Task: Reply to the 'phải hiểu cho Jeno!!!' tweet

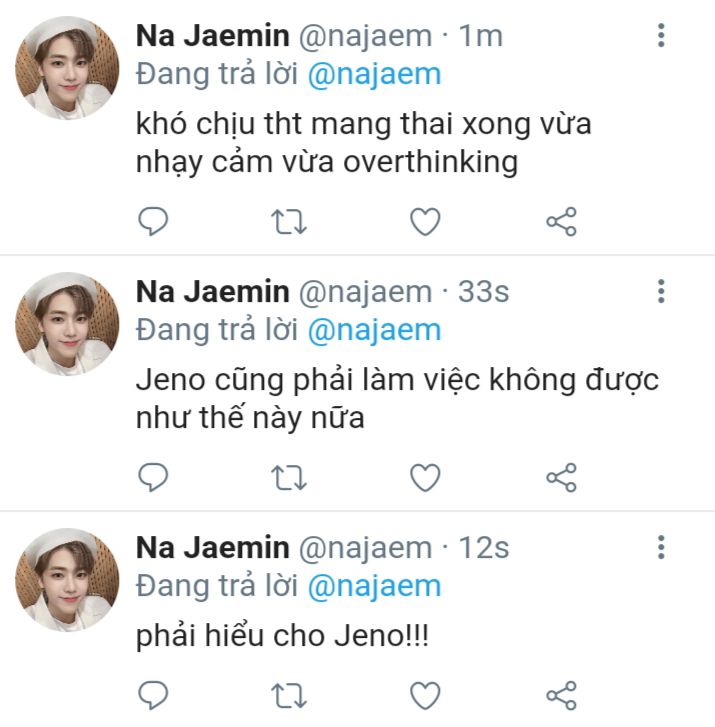Action: pyautogui.click(x=152, y=695)
